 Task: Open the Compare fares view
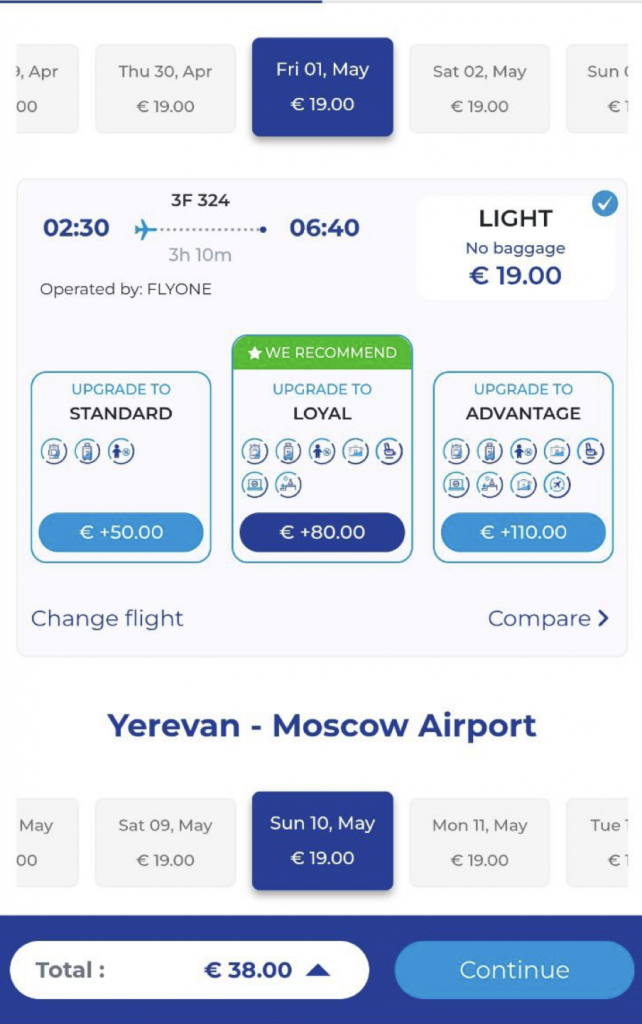[x=547, y=619]
